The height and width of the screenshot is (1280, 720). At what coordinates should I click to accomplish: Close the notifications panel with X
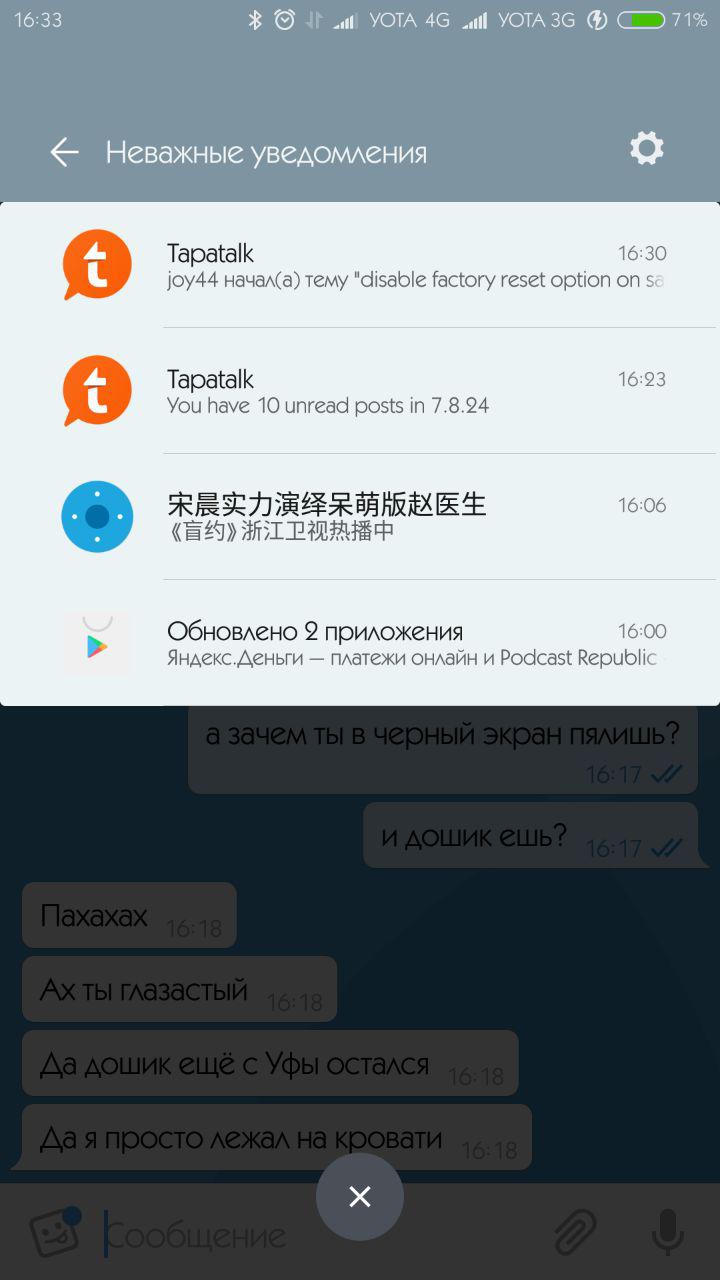[x=360, y=1196]
